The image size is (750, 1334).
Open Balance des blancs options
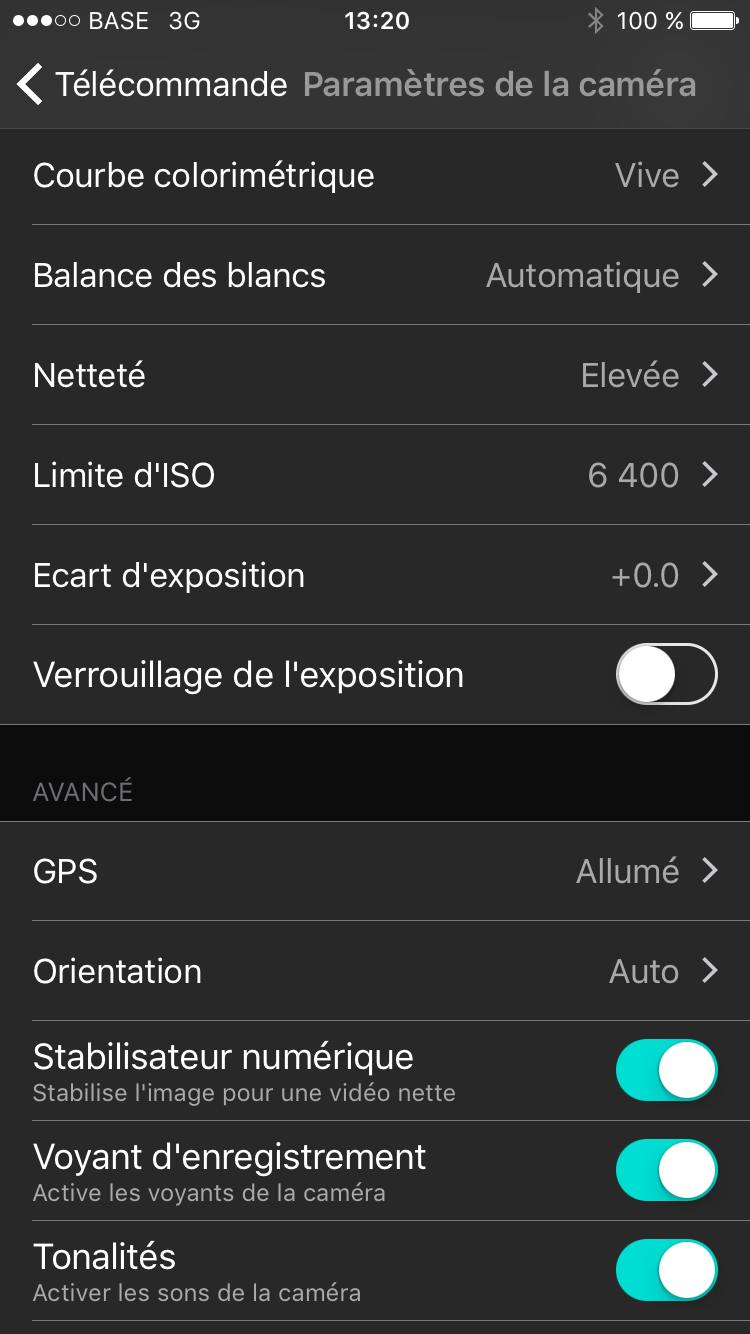click(375, 275)
